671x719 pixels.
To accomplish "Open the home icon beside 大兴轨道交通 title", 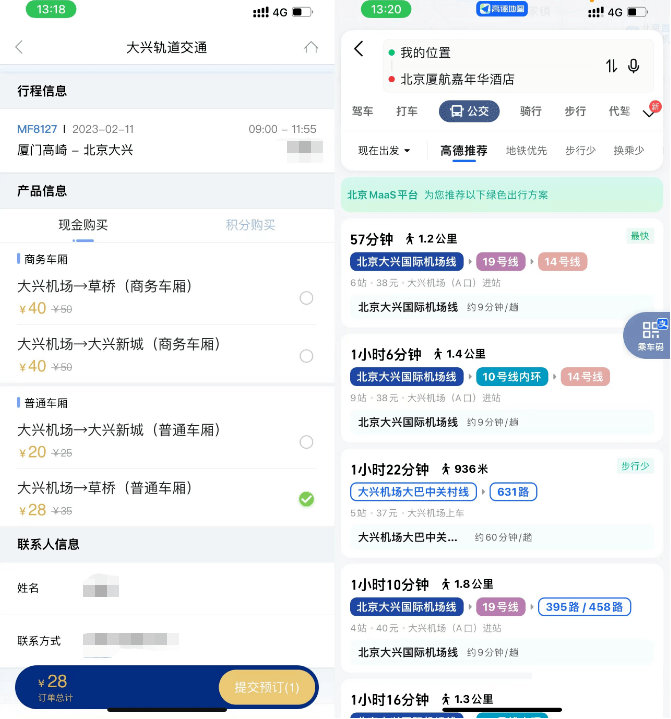I will pyautogui.click(x=312, y=47).
